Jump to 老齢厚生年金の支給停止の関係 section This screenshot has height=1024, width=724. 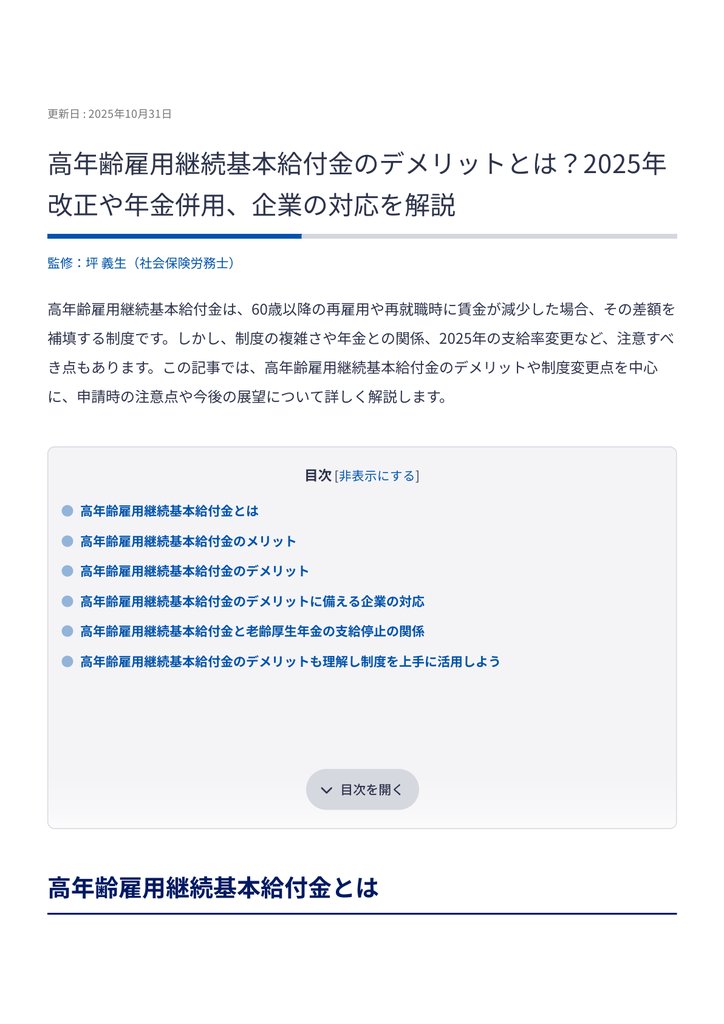coord(252,631)
